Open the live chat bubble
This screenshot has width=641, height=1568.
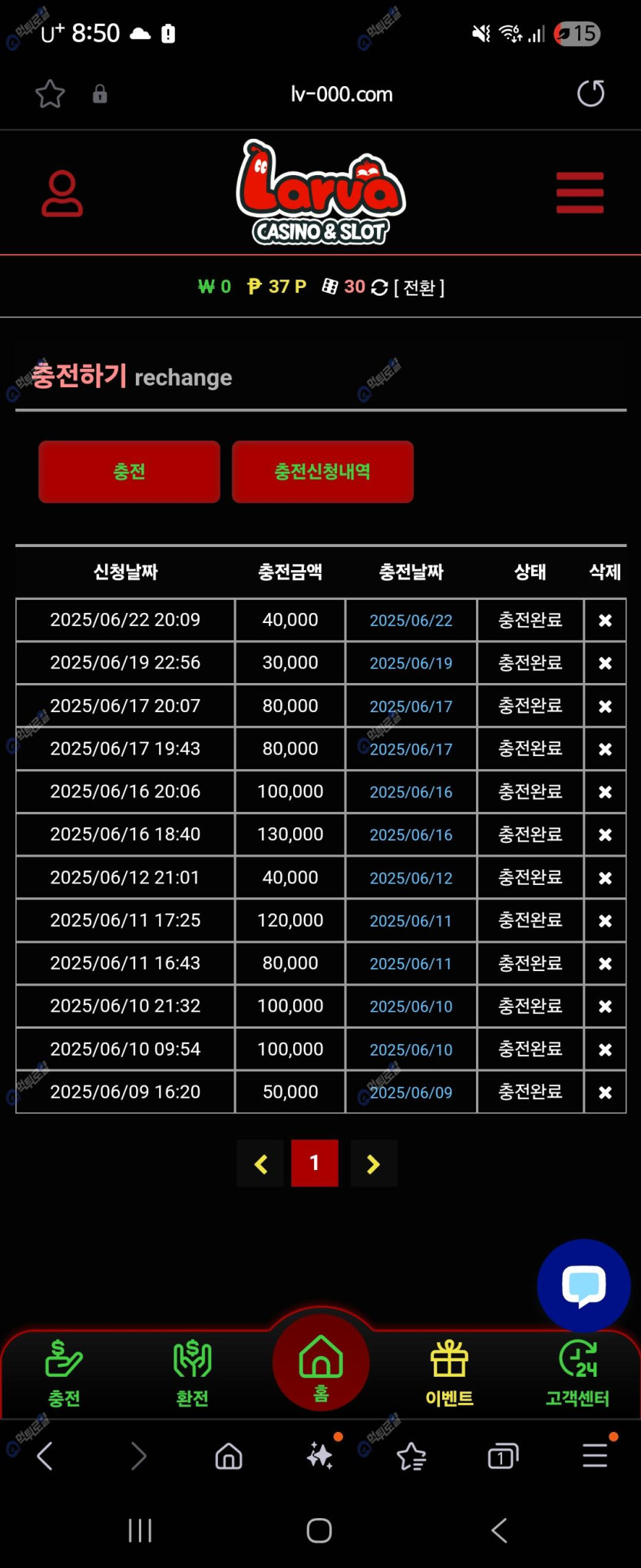click(583, 1285)
